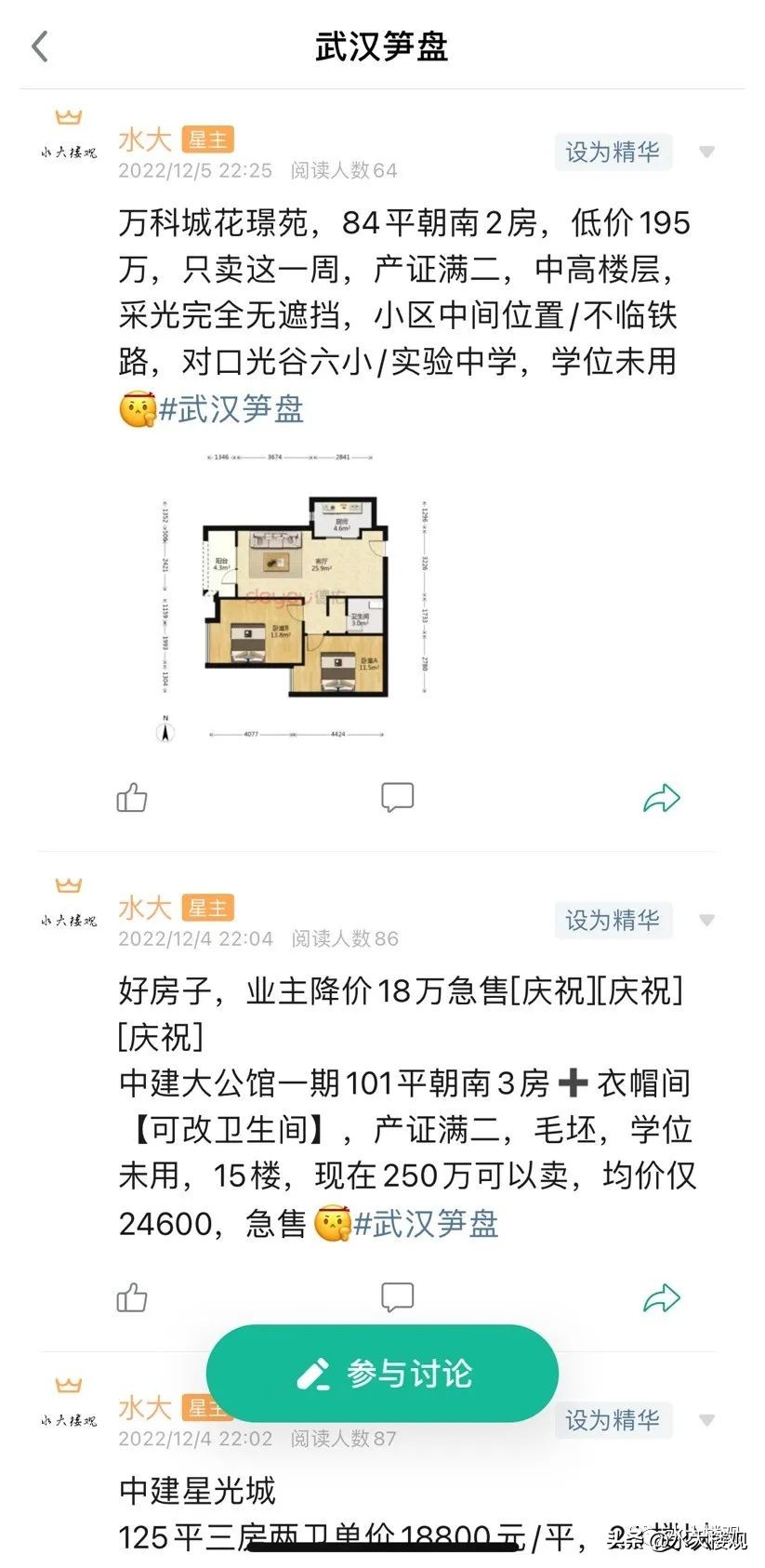Click the crown icon above 水大's avatar
Viewport: 765px width, 1568px height.
[67, 117]
